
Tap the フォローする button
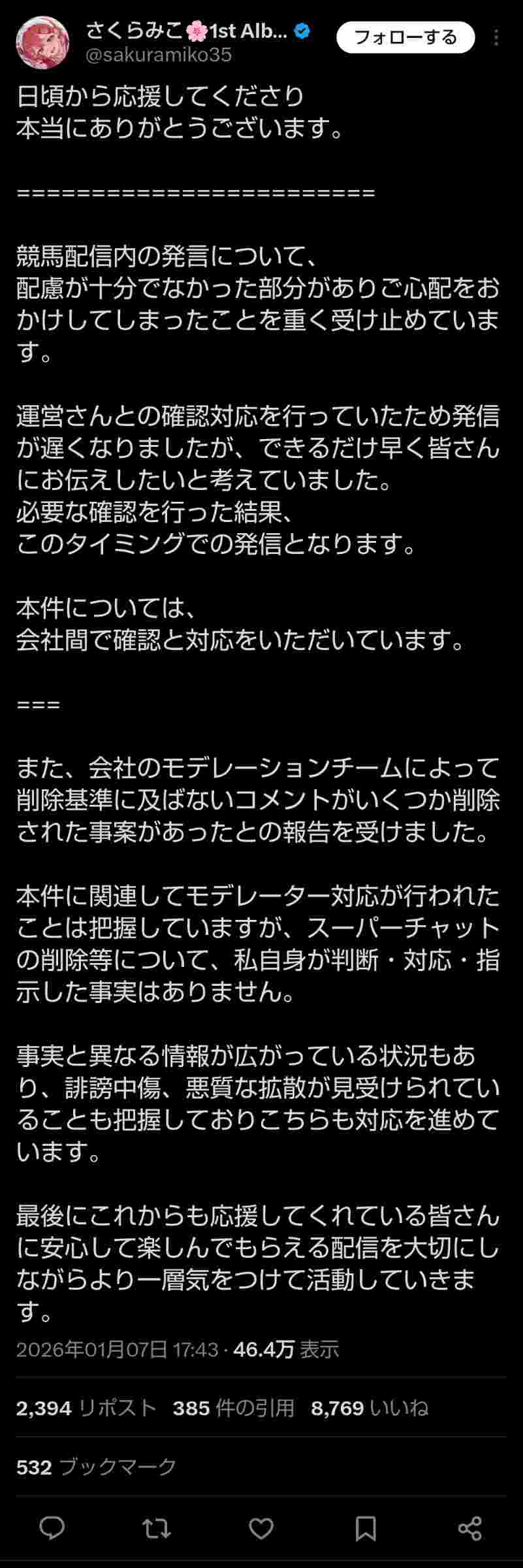click(x=405, y=37)
